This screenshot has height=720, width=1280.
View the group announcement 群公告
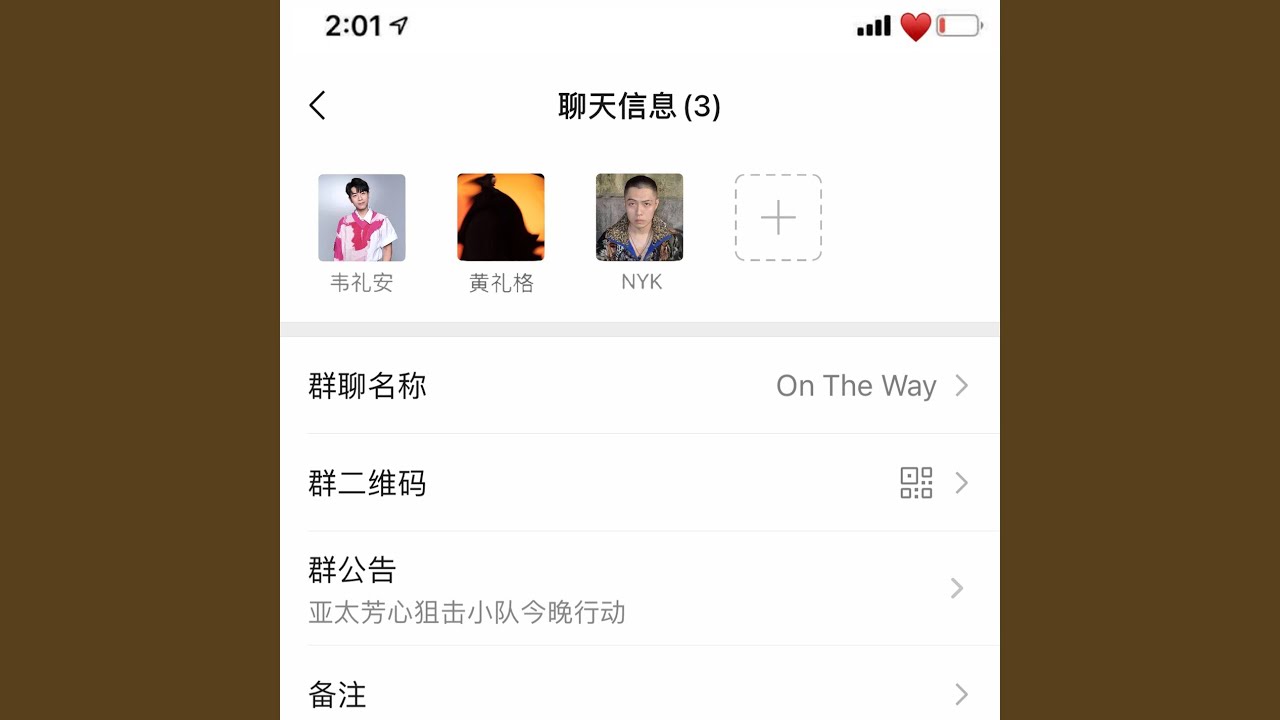point(640,589)
